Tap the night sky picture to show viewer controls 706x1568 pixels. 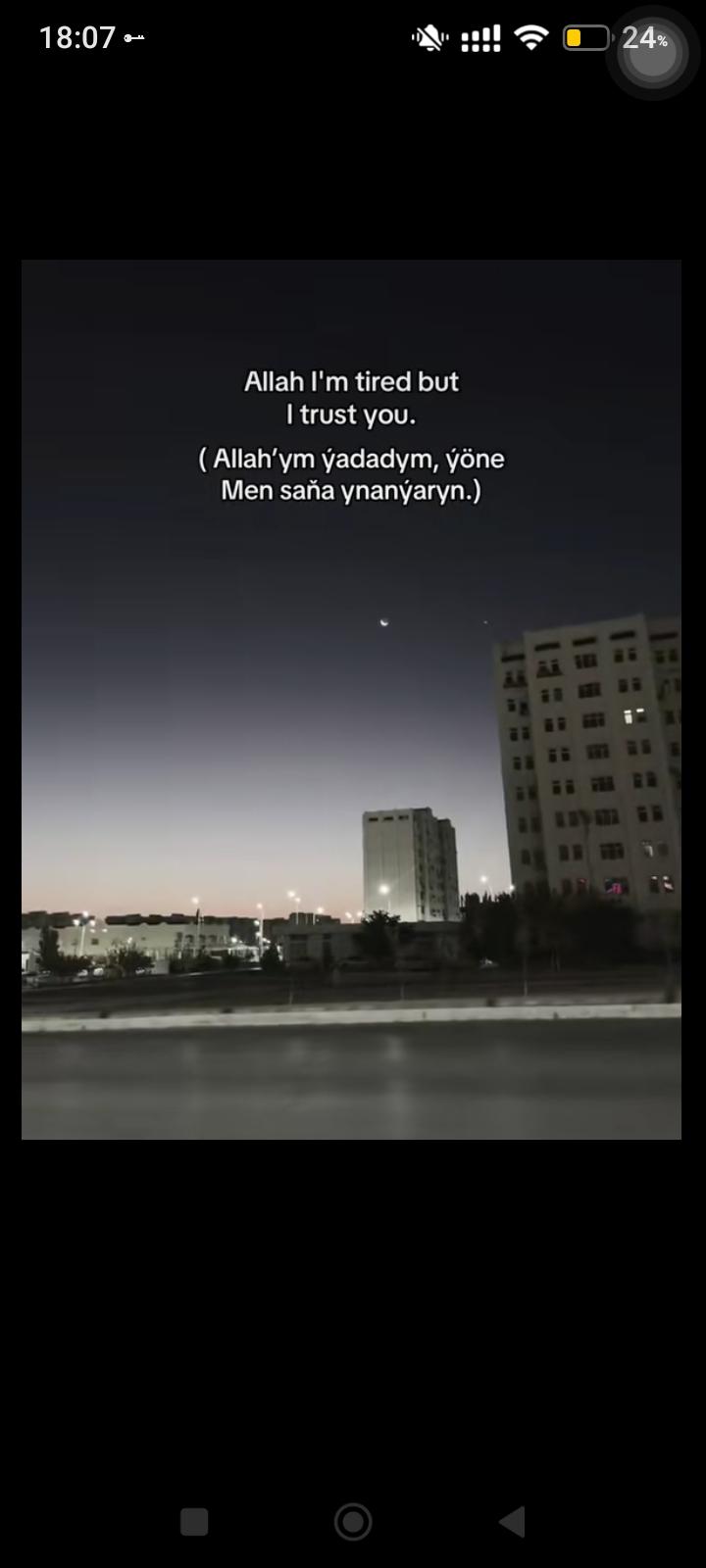pos(351,700)
